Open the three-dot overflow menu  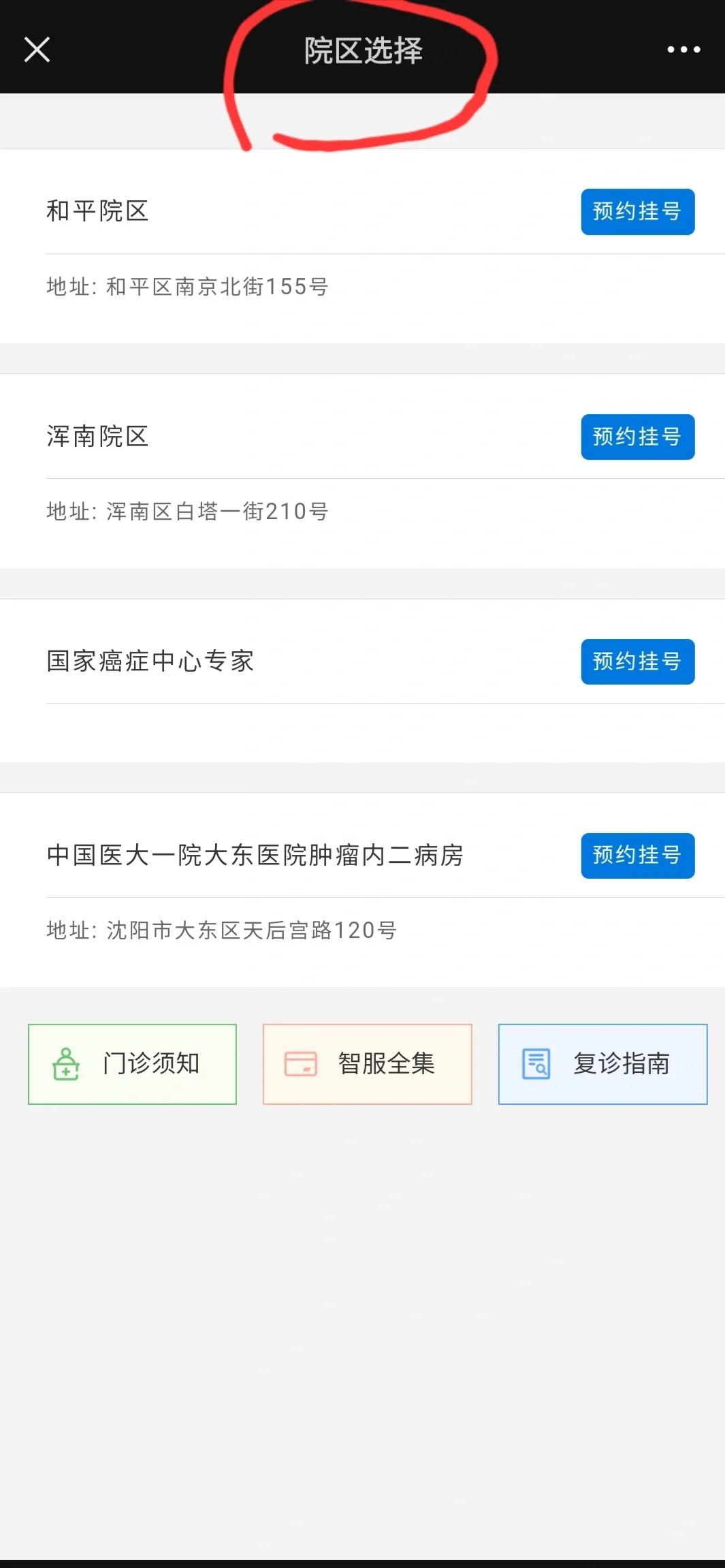[683, 50]
